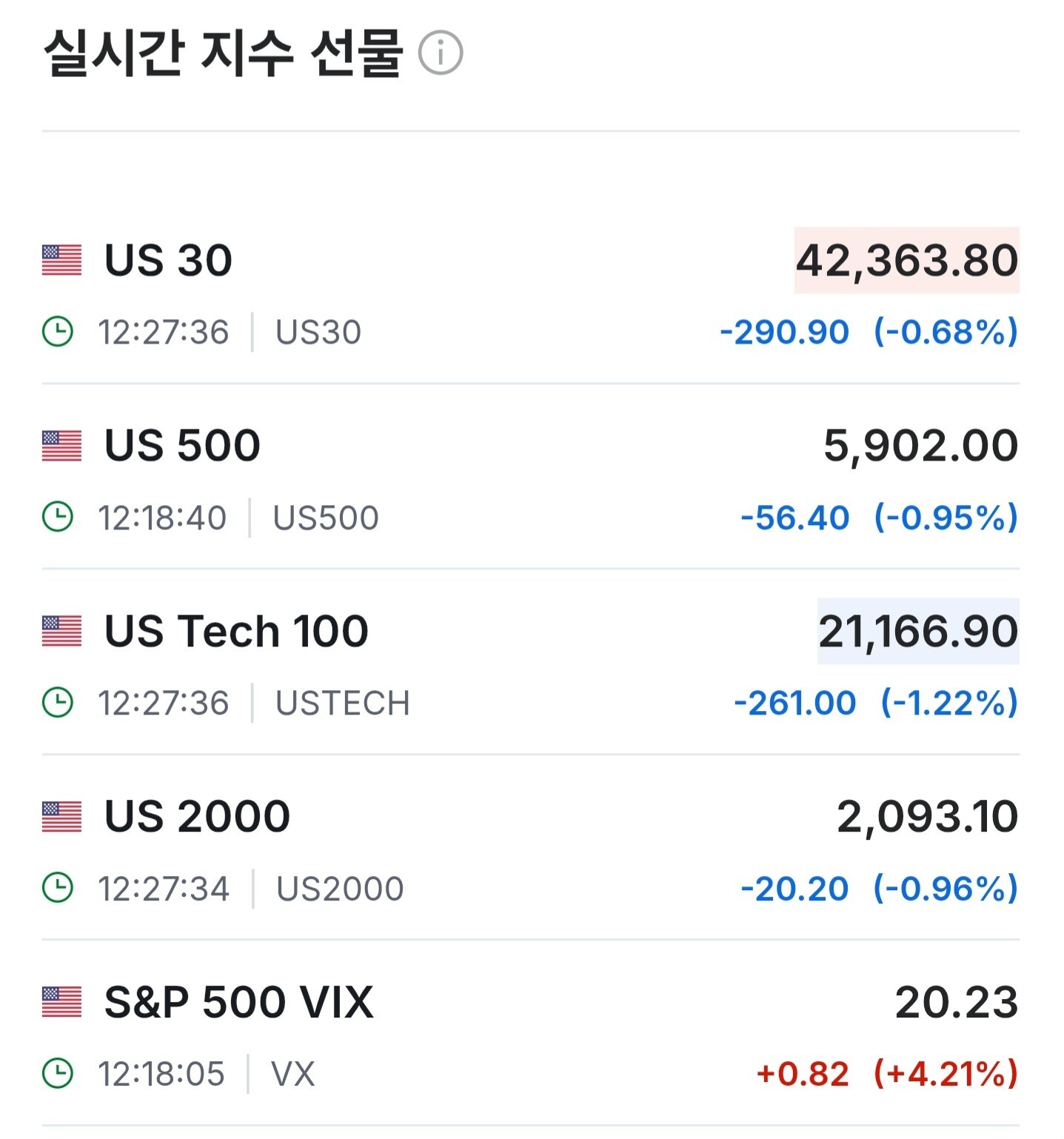View US Tech 100 futures details

236,632
